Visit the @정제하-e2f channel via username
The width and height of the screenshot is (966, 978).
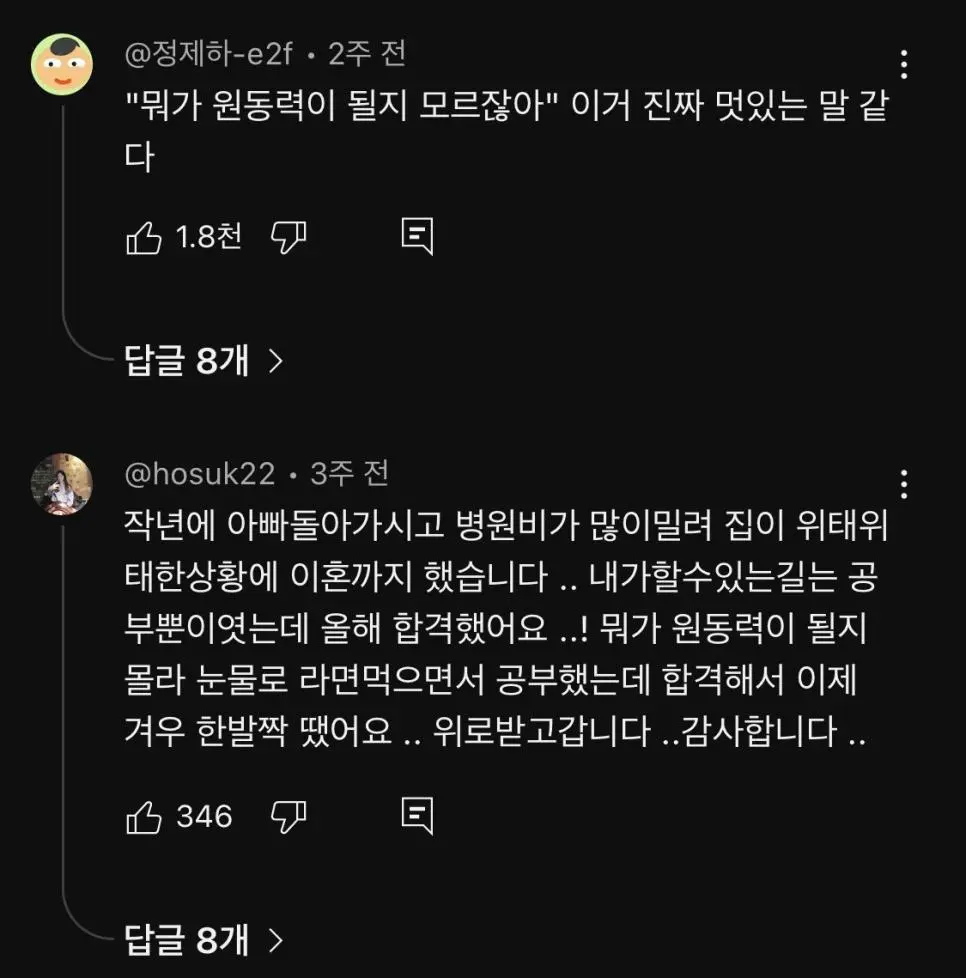click(208, 54)
